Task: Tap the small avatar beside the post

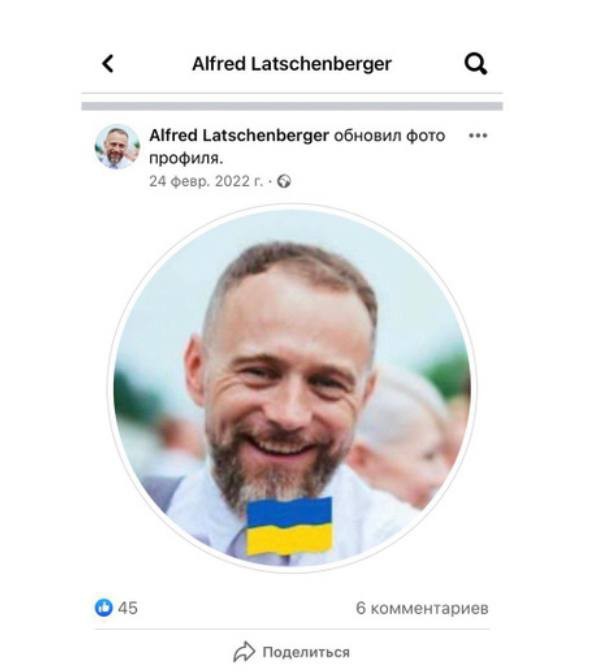Action: click(x=117, y=147)
